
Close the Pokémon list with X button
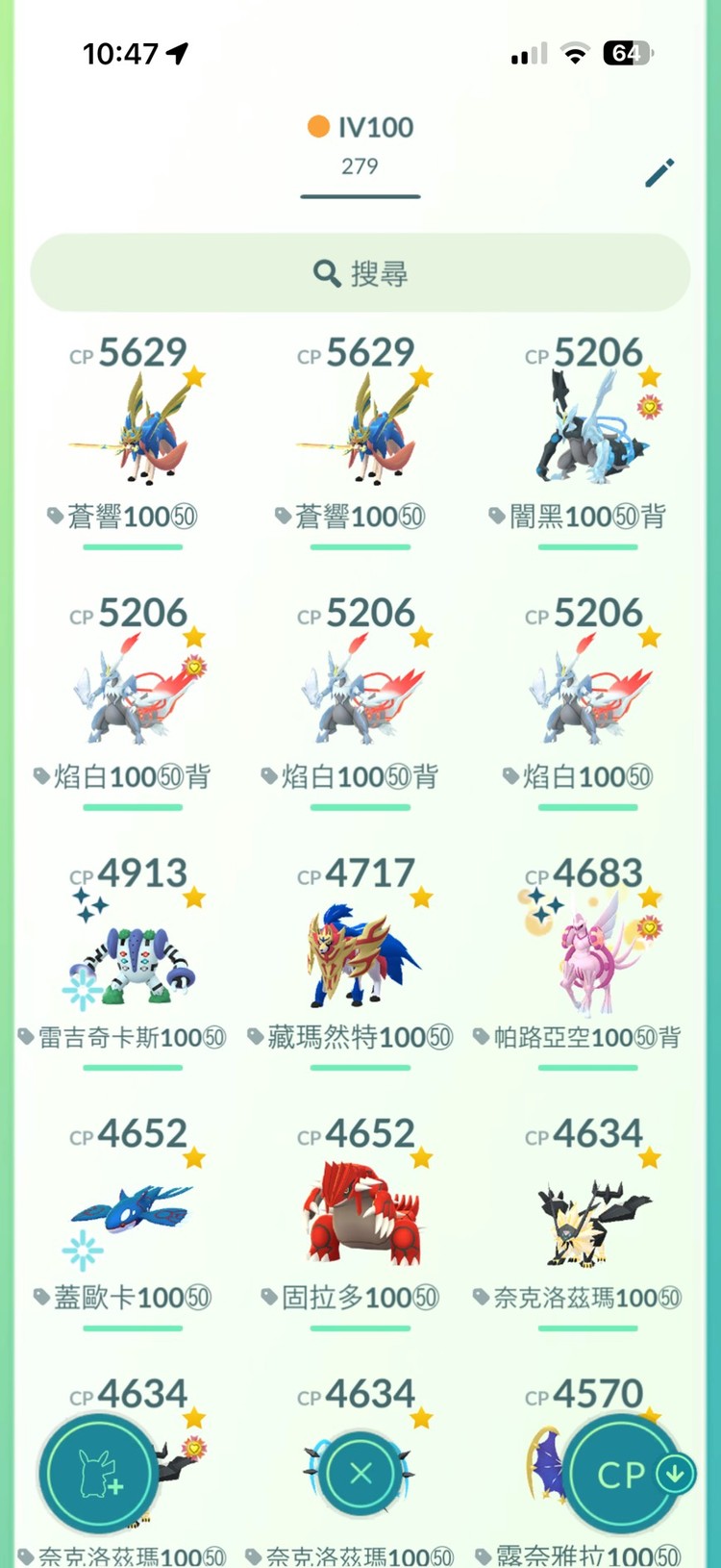tap(360, 1474)
